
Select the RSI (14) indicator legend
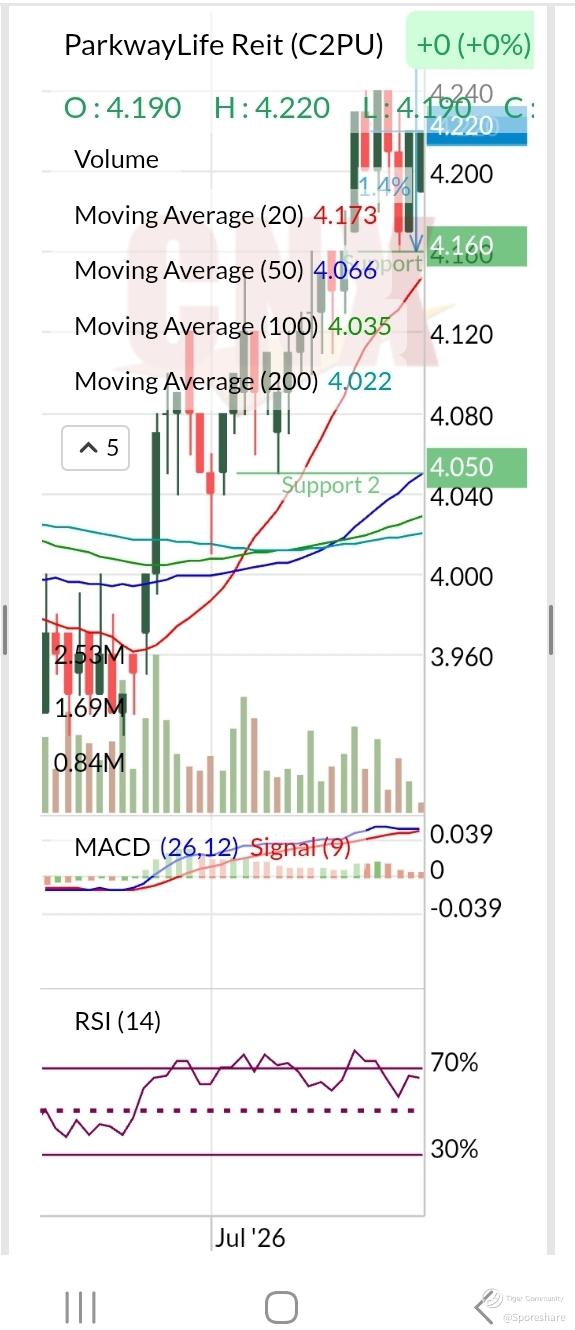[x=117, y=1021]
